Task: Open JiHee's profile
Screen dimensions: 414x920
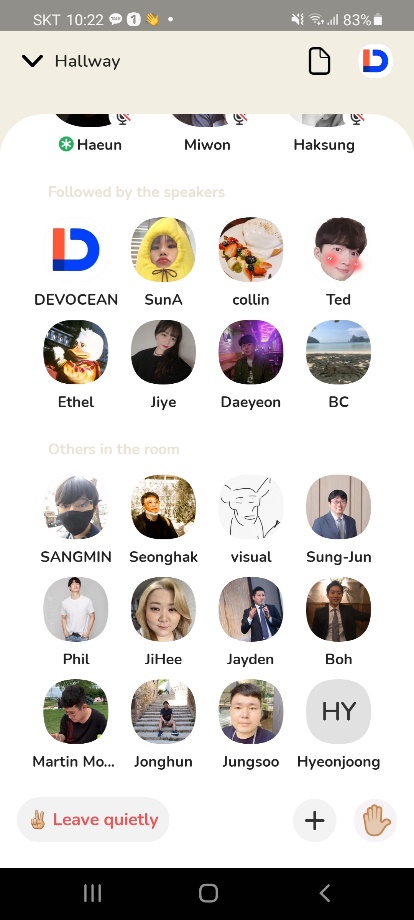Action: (164, 609)
